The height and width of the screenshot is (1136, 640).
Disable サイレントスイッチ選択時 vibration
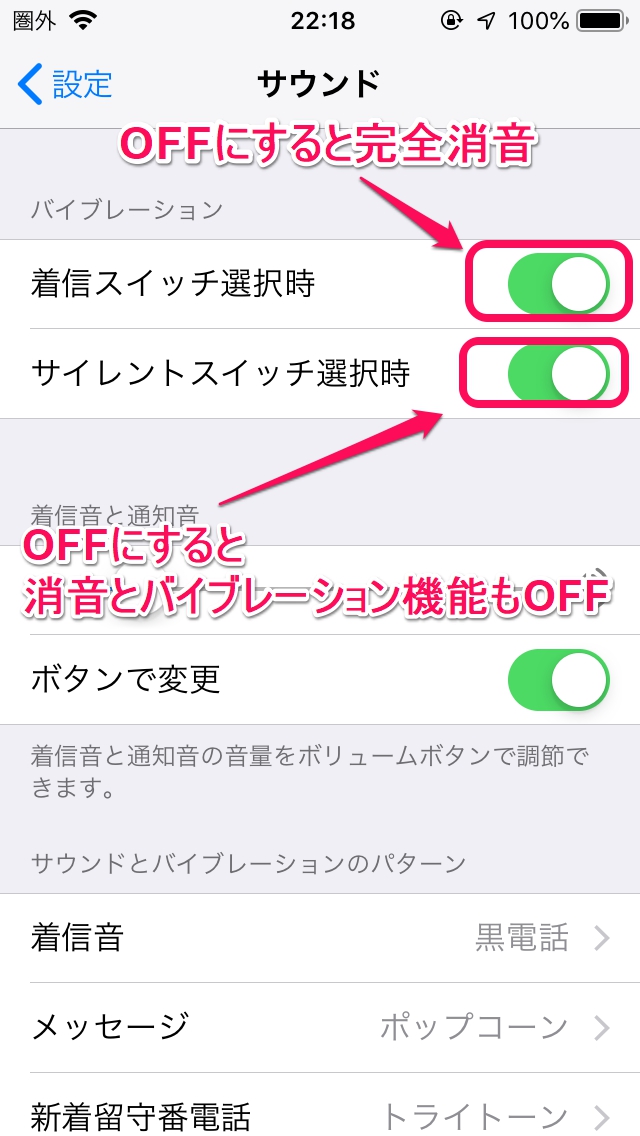click(558, 373)
